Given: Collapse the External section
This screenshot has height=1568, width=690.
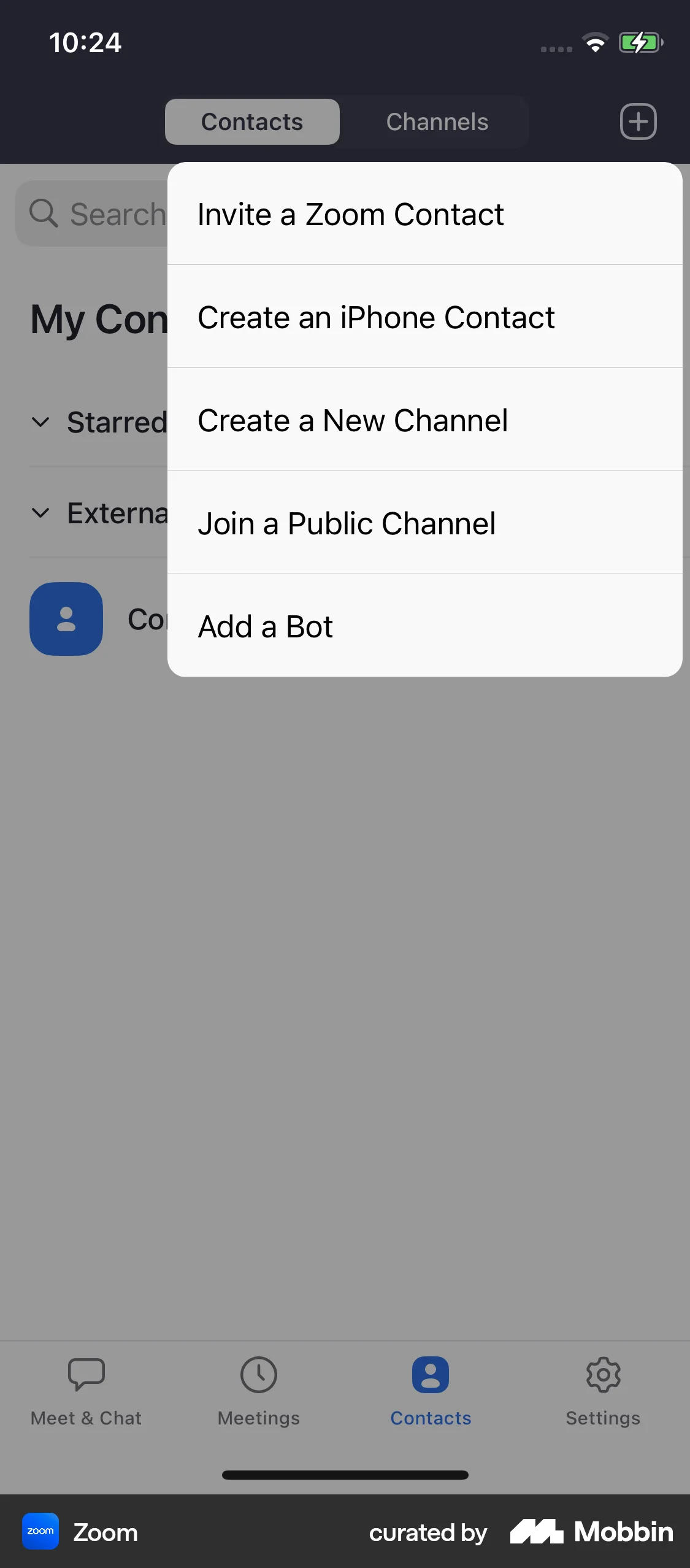Looking at the screenshot, I should (40, 513).
